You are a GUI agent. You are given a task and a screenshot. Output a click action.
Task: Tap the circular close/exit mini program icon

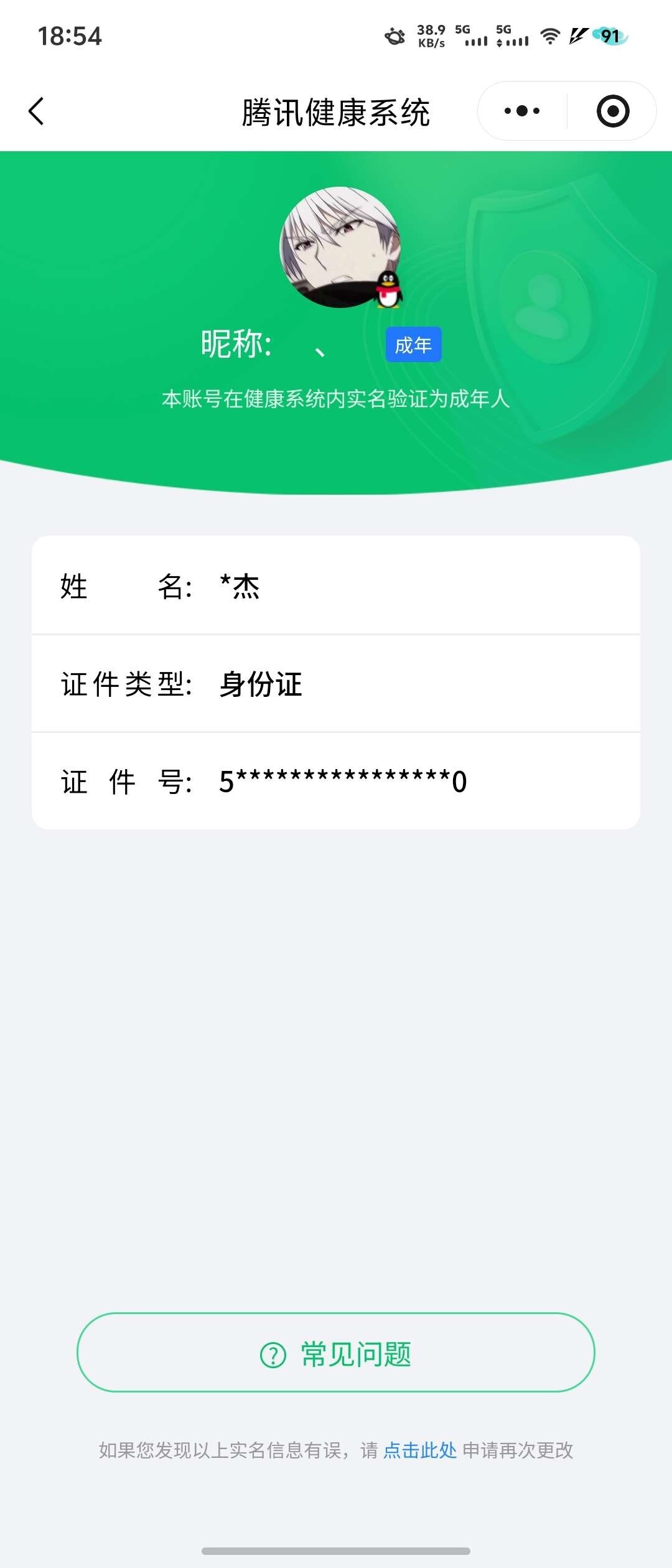612,110
